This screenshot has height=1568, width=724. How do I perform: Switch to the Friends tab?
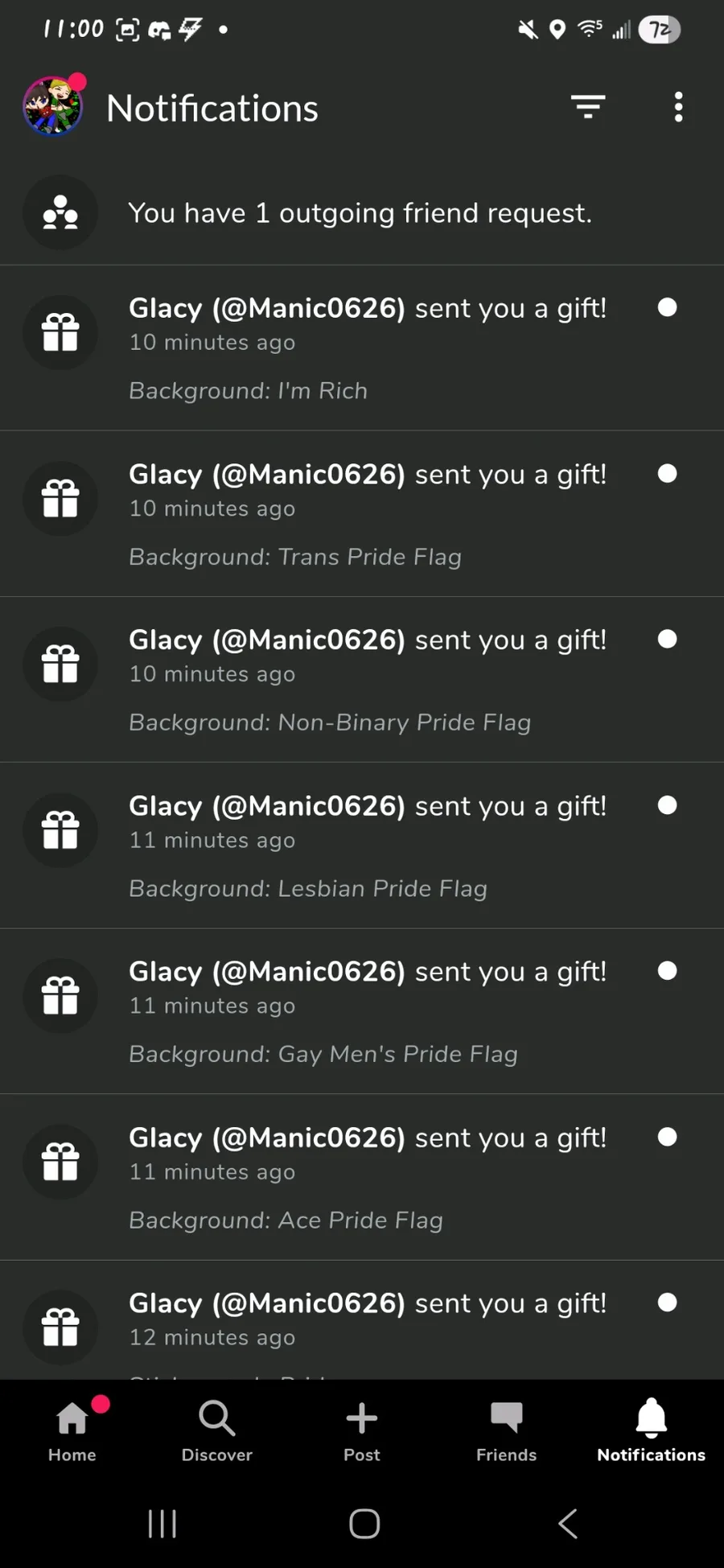point(507,1431)
